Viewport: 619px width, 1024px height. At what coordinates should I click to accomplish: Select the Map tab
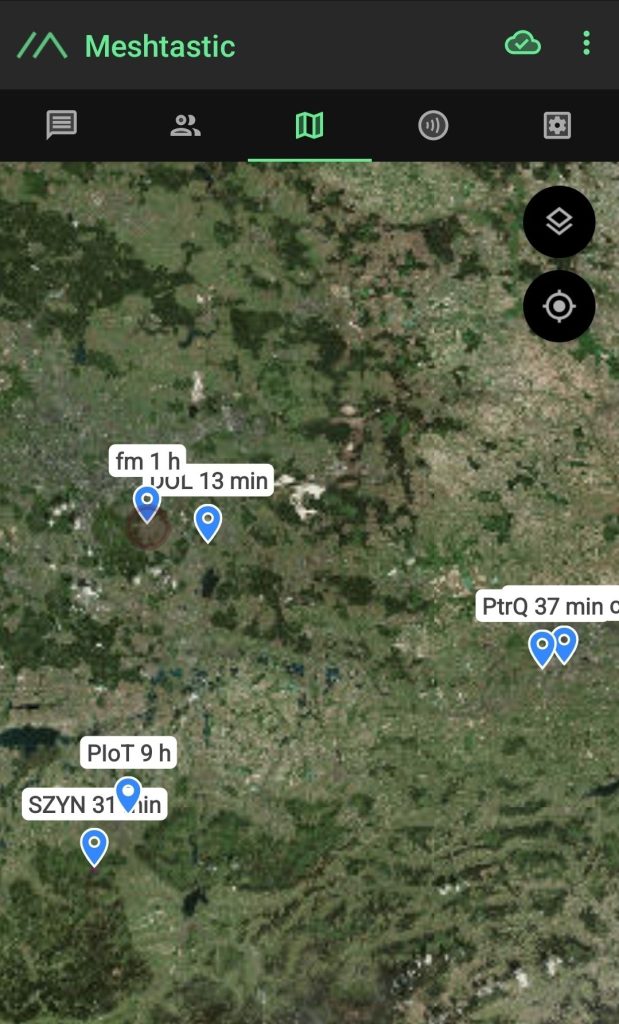310,125
